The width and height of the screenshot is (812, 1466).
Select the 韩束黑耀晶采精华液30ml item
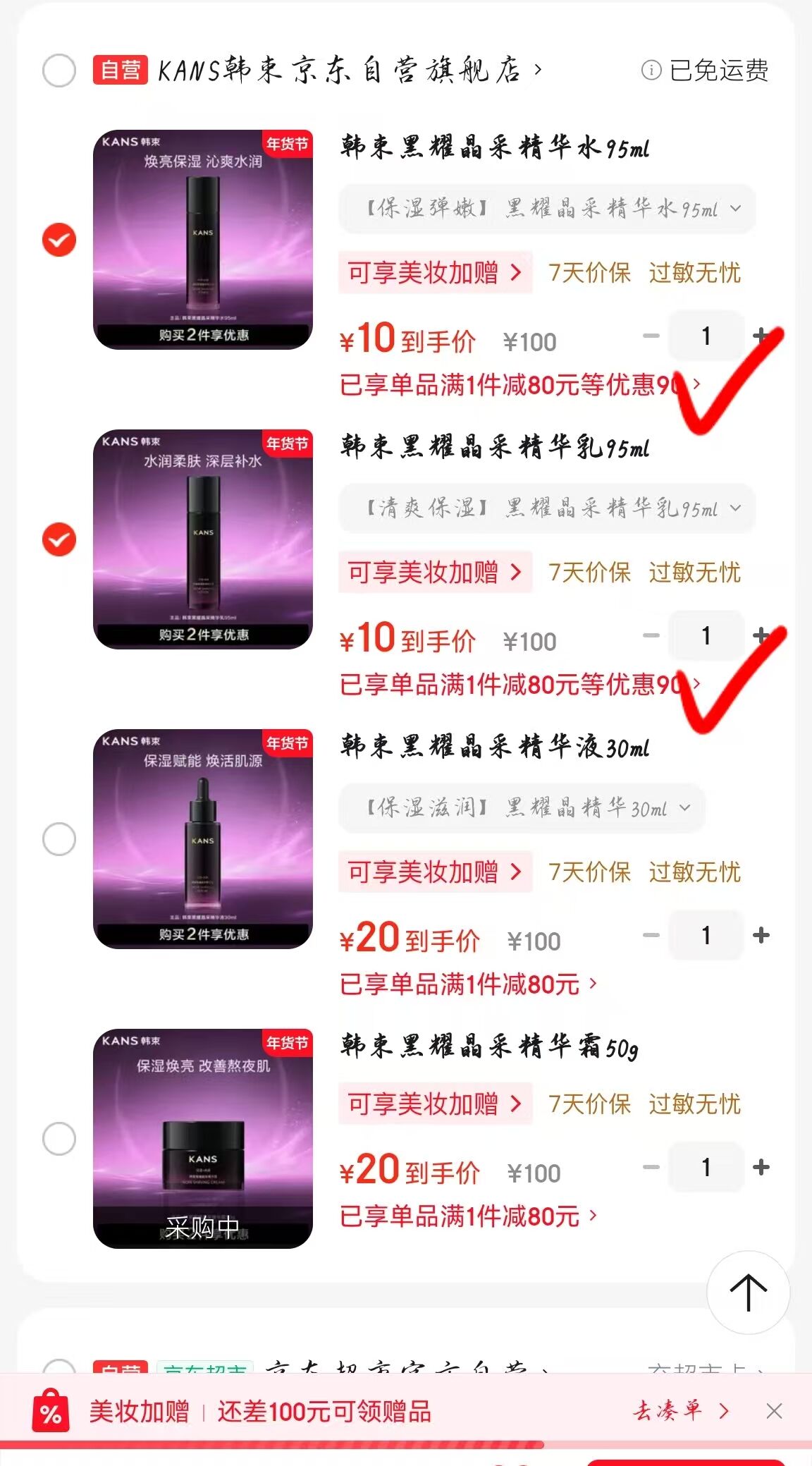59,839
